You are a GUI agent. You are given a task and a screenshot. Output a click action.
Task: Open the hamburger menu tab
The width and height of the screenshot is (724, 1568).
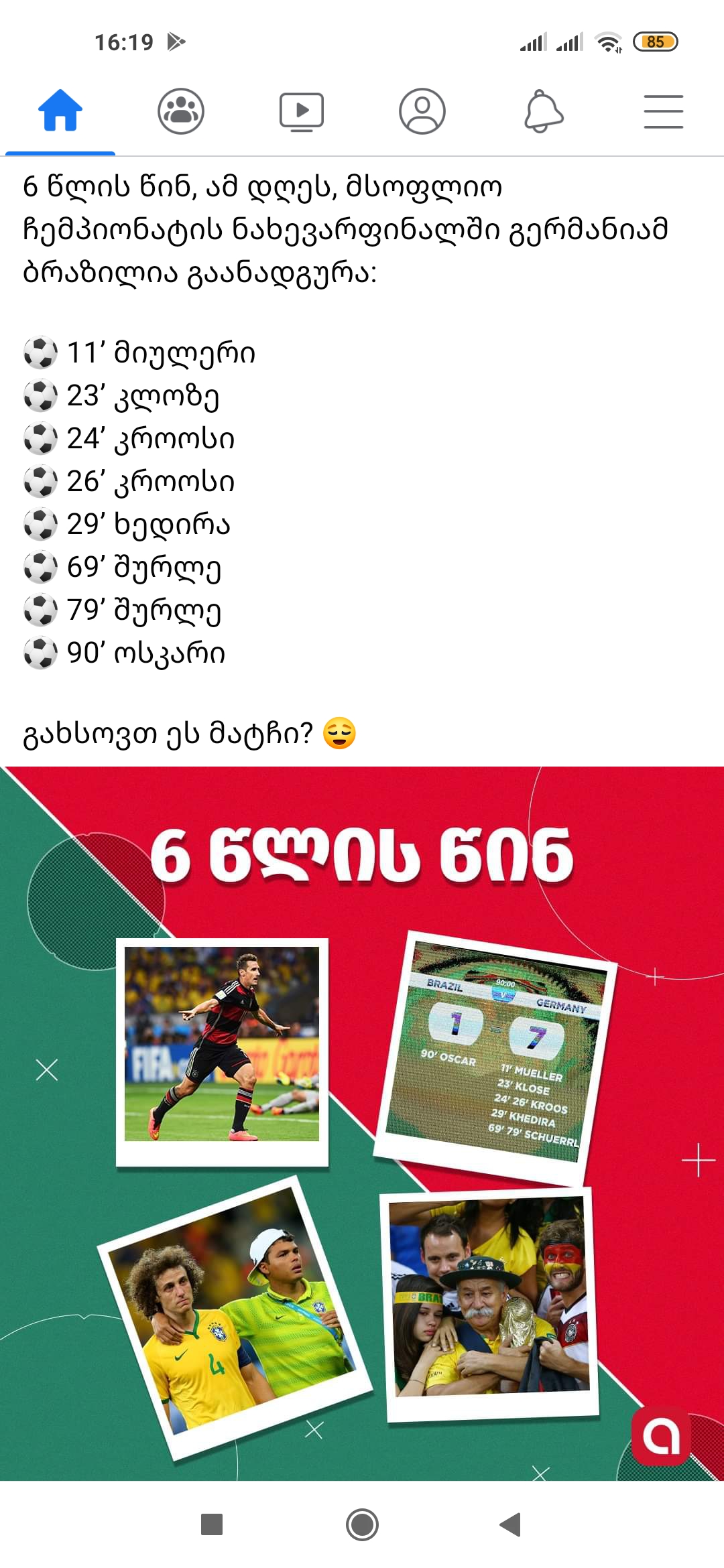pos(664,111)
